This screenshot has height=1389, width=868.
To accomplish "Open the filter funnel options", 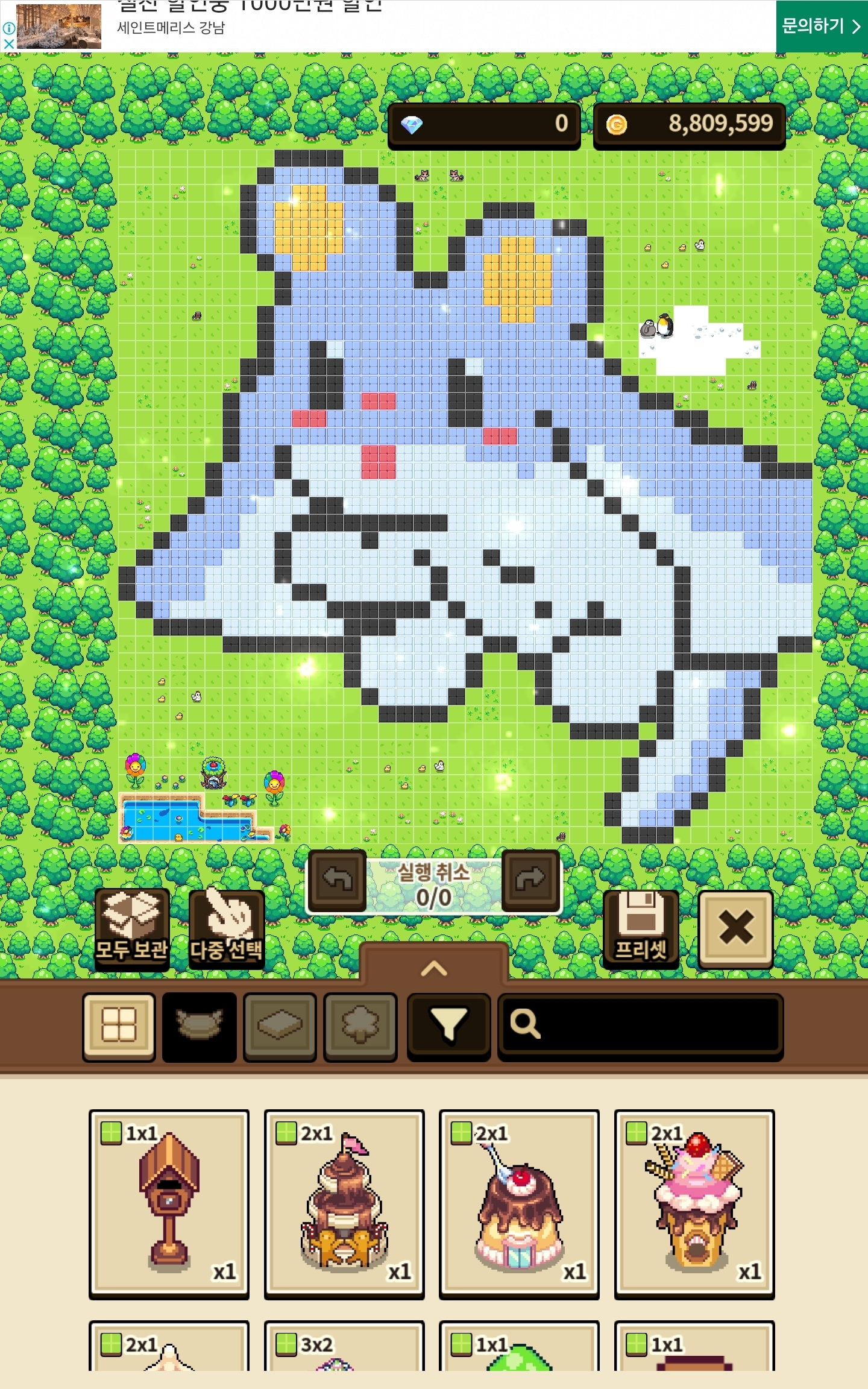I will (x=448, y=1025).
